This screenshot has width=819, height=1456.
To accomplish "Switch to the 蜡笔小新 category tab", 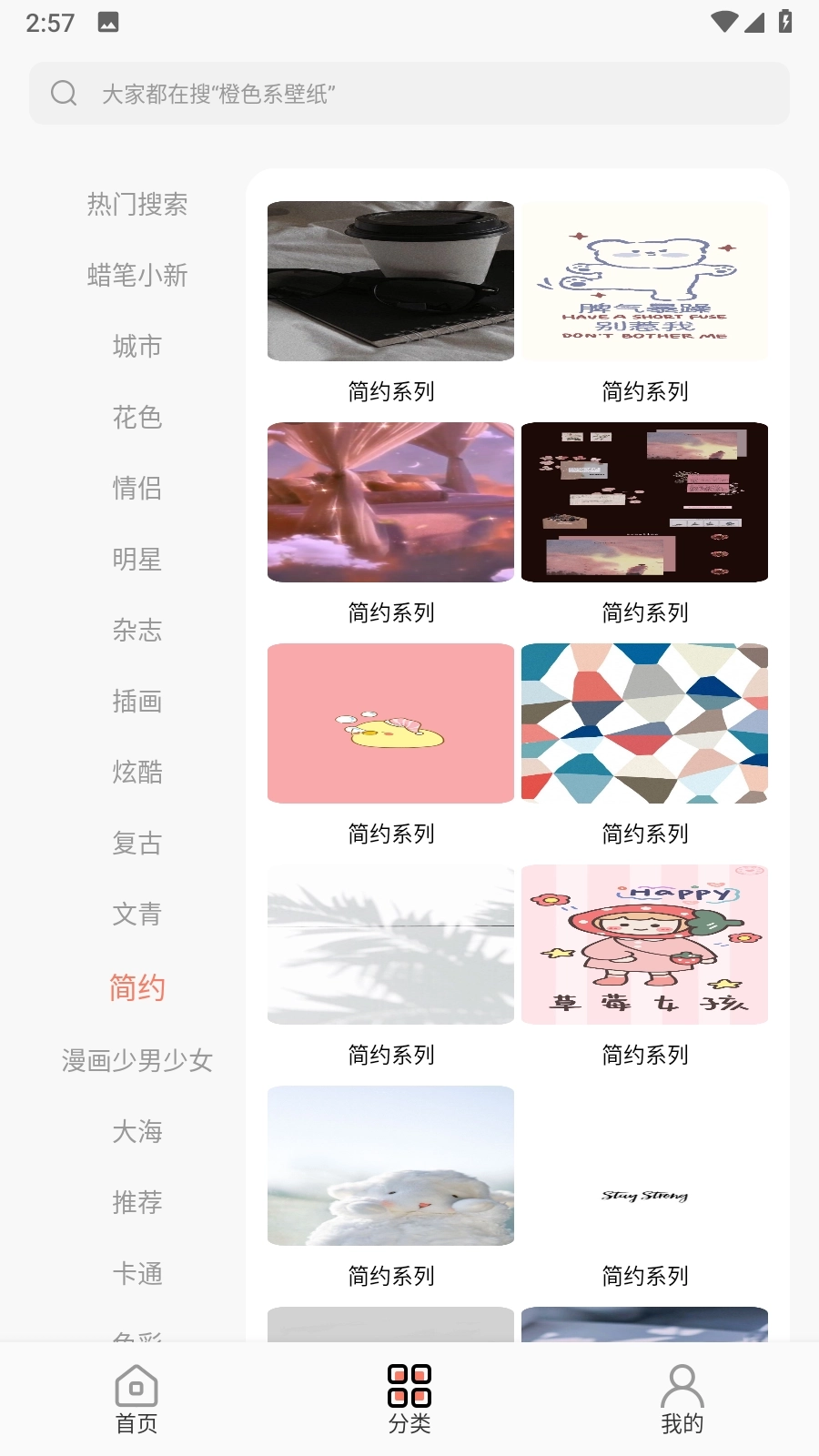I will [136, 277].
